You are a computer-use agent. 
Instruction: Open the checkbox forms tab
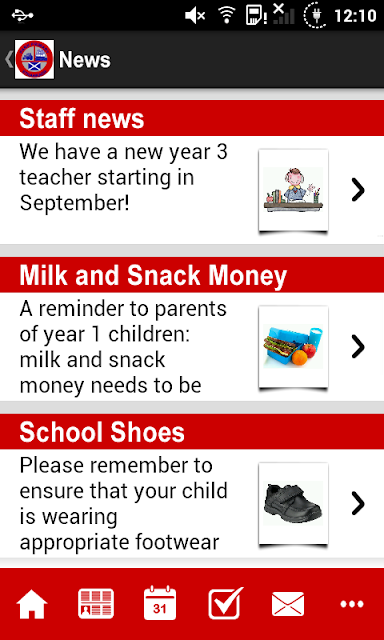point(226,603)
